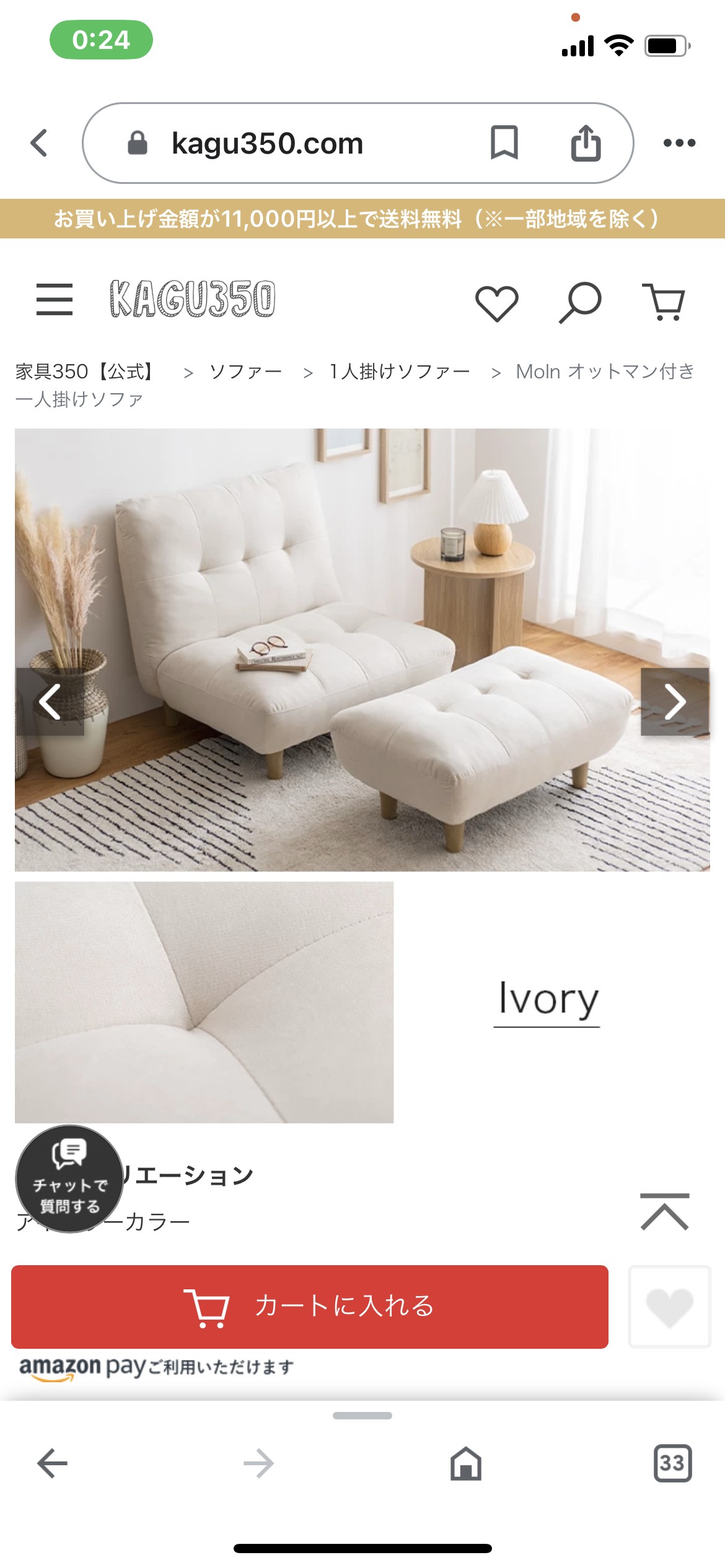Tap the kagu350.com address bar
725x1568 pixels.
pos(266,144)
